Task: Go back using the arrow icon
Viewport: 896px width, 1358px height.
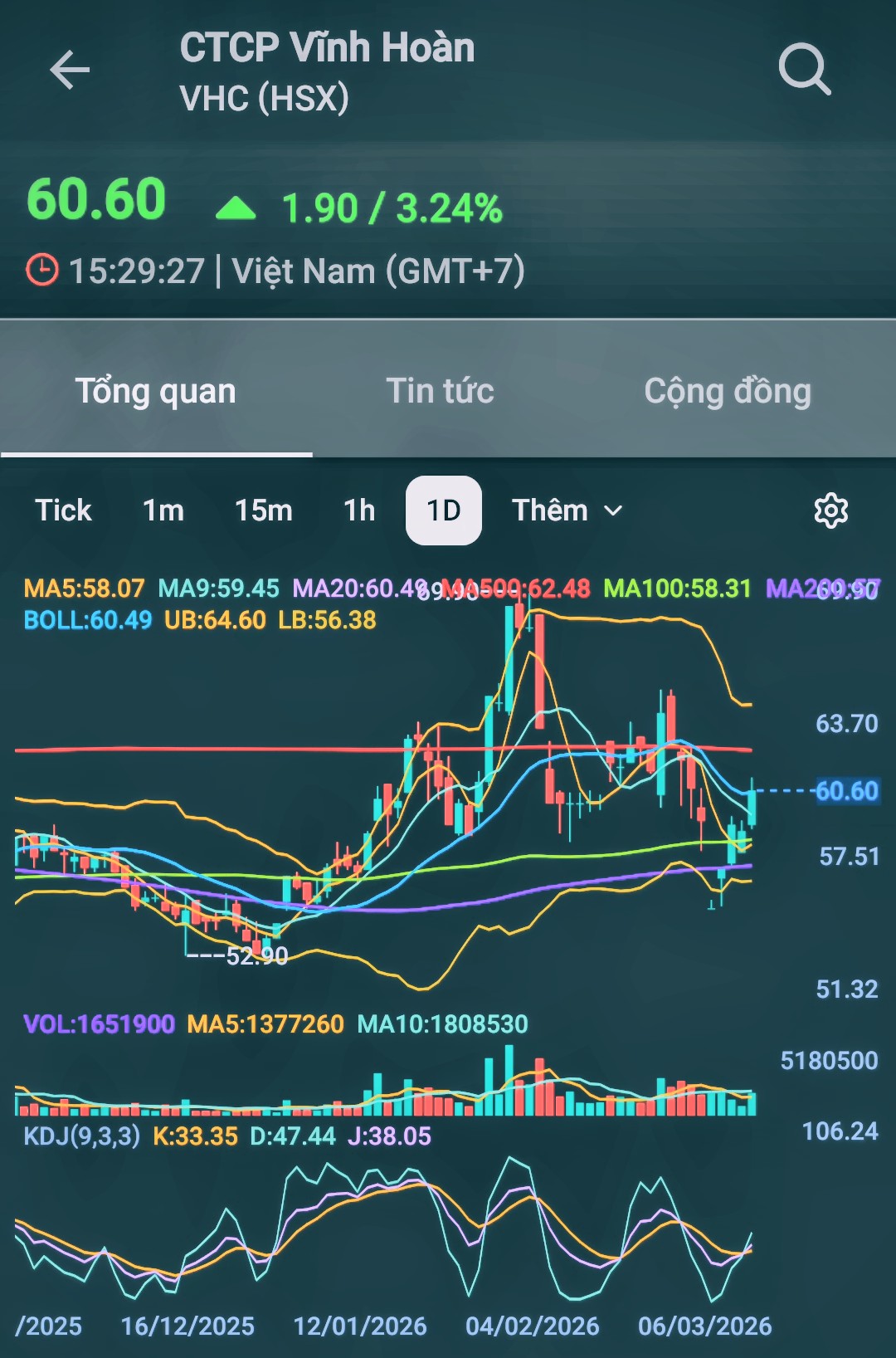Action: point(70,70)
